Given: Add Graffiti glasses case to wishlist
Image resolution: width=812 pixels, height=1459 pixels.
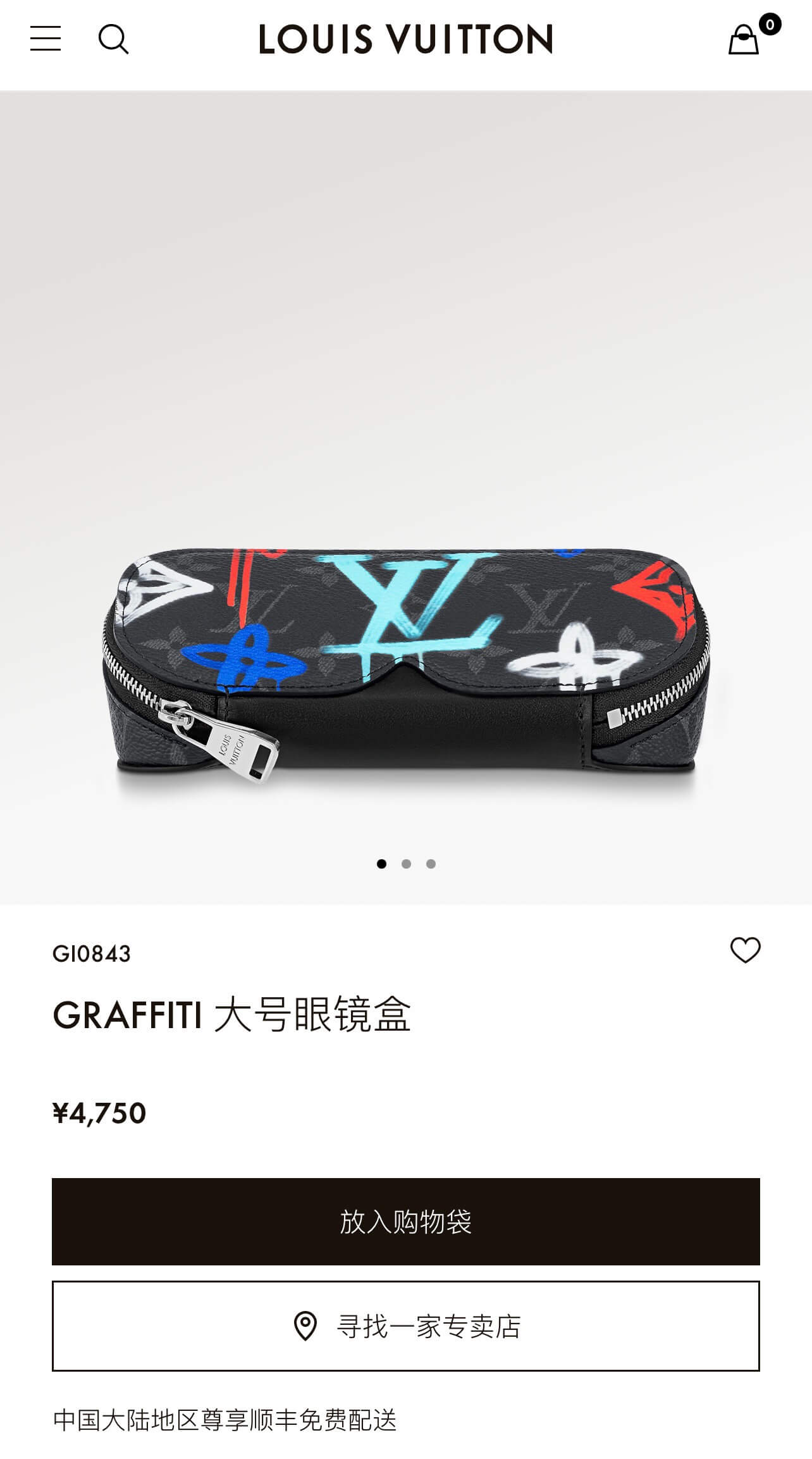Looking at the screenshot, I should [x=745, y=950].
